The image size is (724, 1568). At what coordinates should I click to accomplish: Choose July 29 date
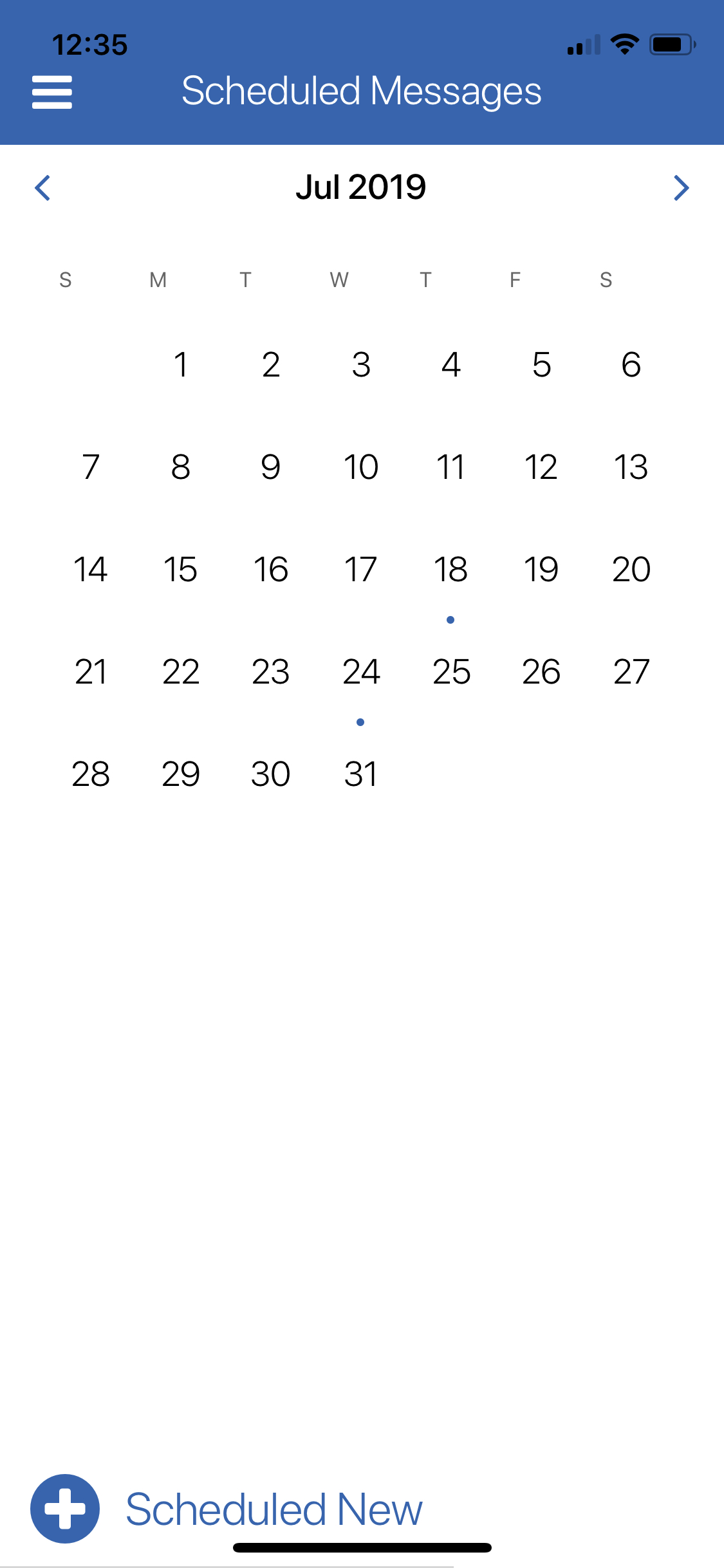coord(181,774)
